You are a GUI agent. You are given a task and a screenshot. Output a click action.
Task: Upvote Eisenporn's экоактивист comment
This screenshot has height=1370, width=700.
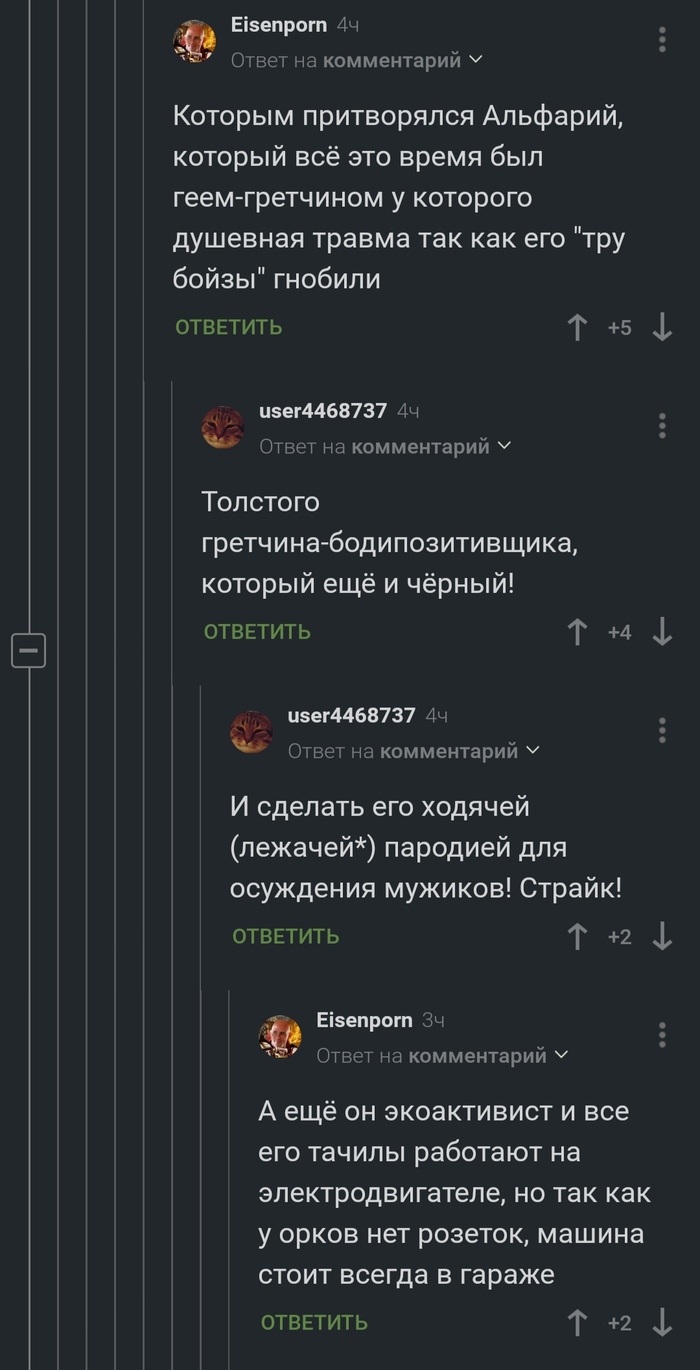pos(577,1322)
